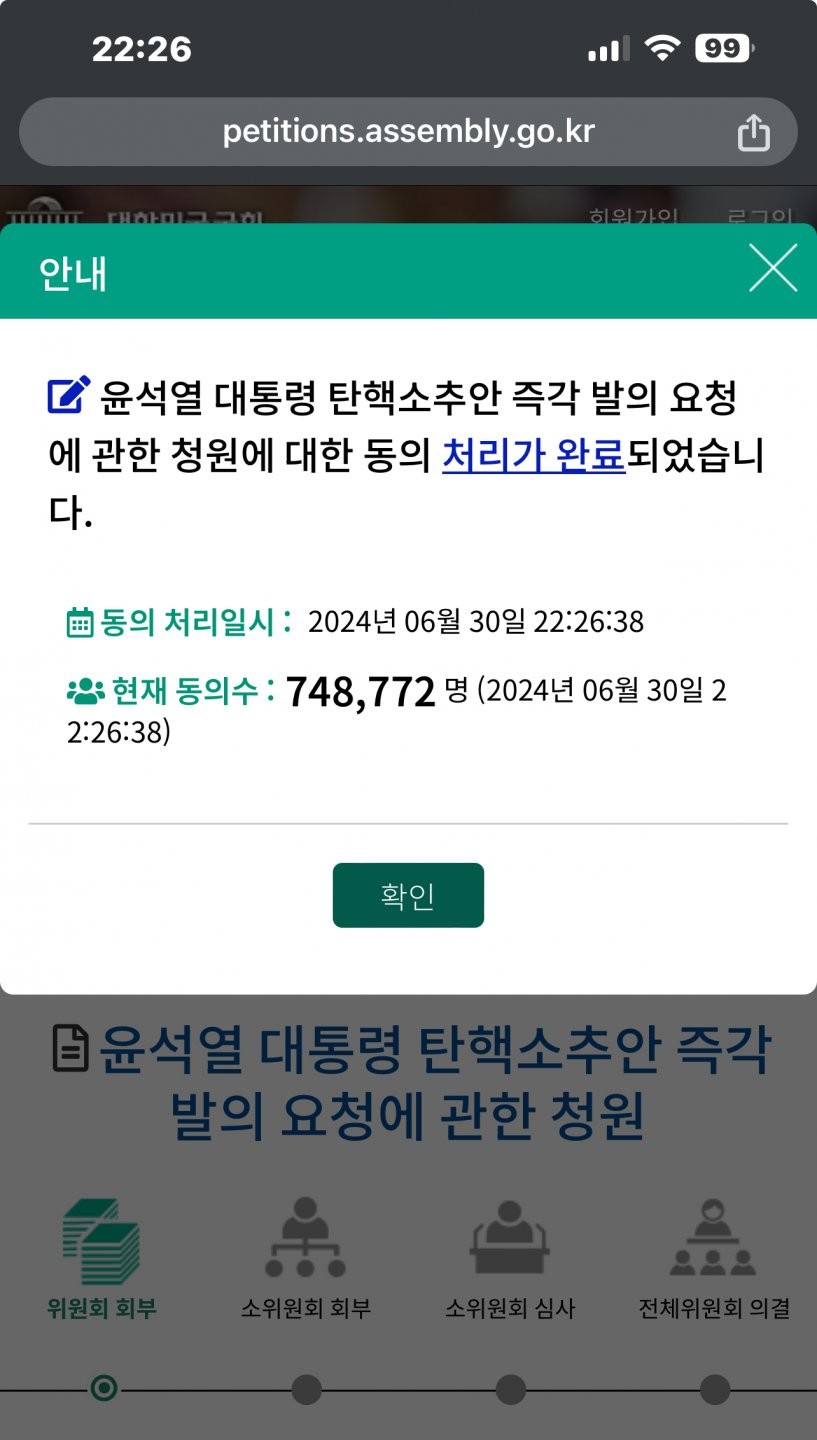
Task: Tap the petitions.assembly.go.kr address field
Action: [x=408, y=131]
